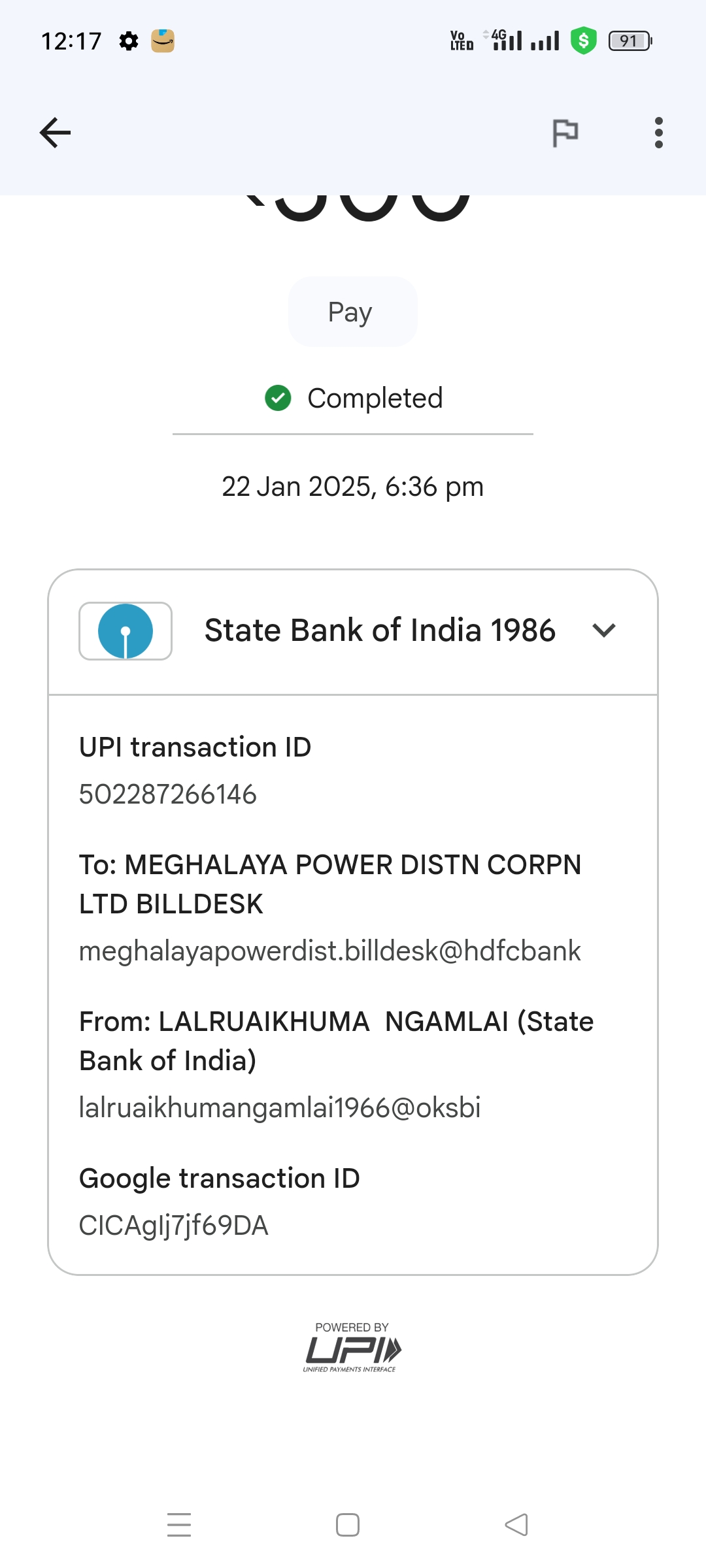Go back using the top-left arrow

[55, 133]
